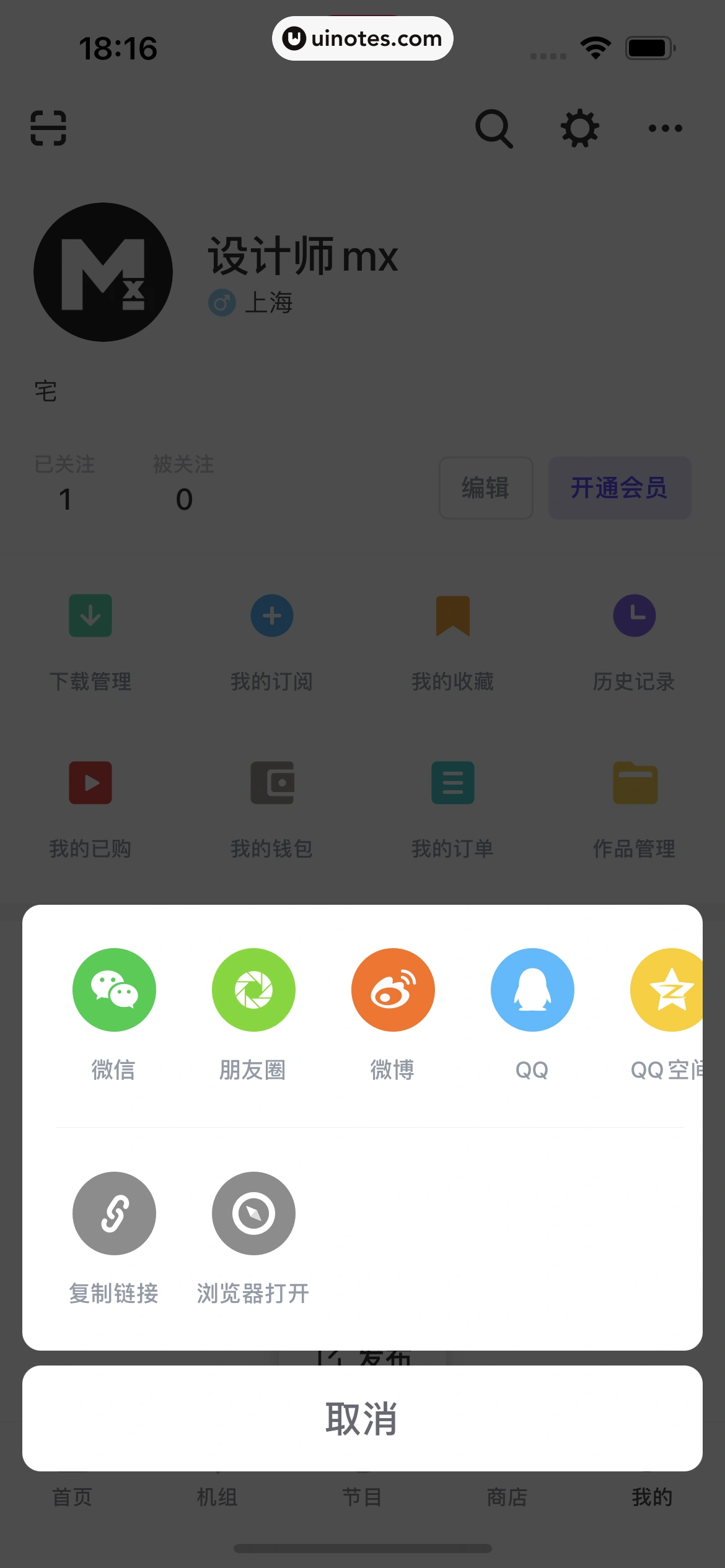Open the QR scan icon

click(x=50, y=128)
